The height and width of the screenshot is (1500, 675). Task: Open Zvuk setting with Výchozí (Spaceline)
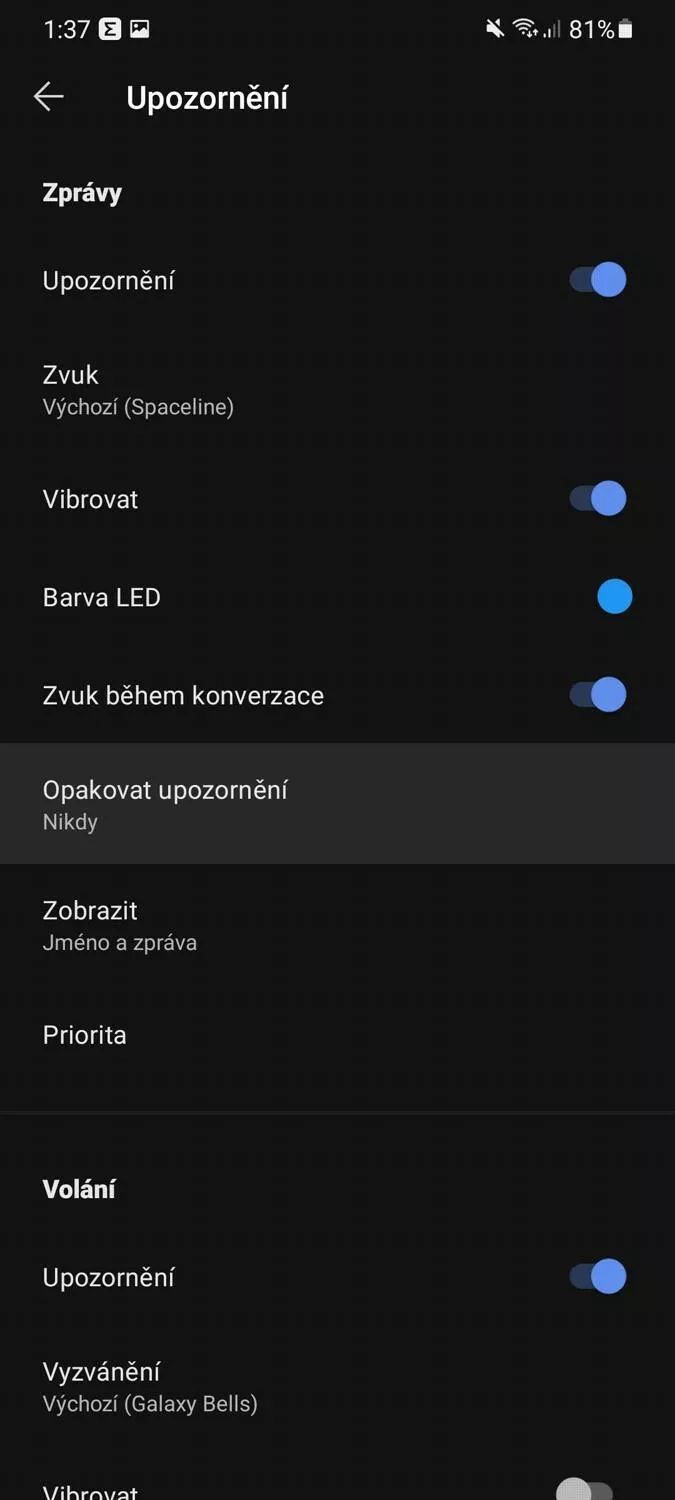click(x=337, y=389)
